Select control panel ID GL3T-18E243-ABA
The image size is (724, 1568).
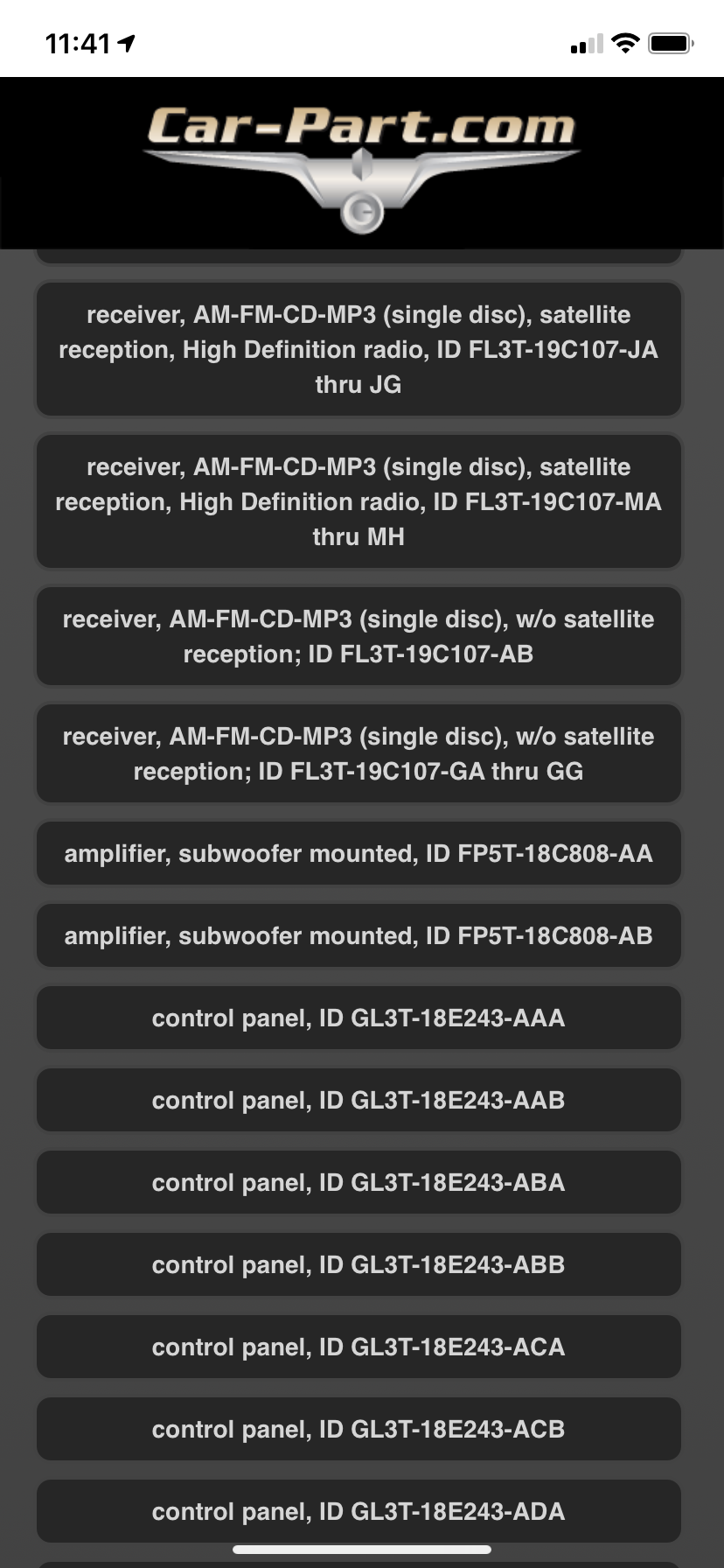[359, 1182]
